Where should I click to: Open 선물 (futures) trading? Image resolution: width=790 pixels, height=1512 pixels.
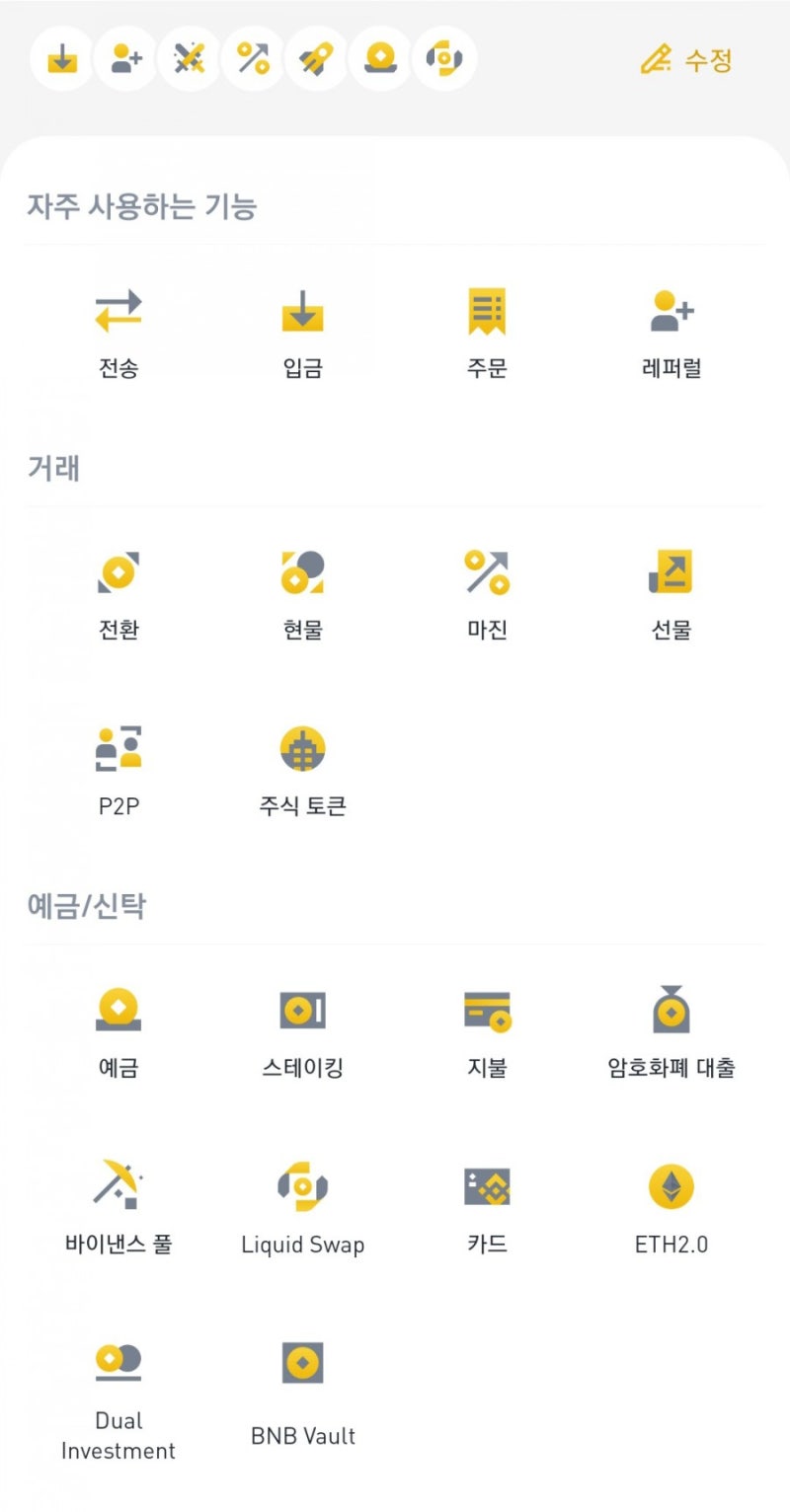(671, 573)
